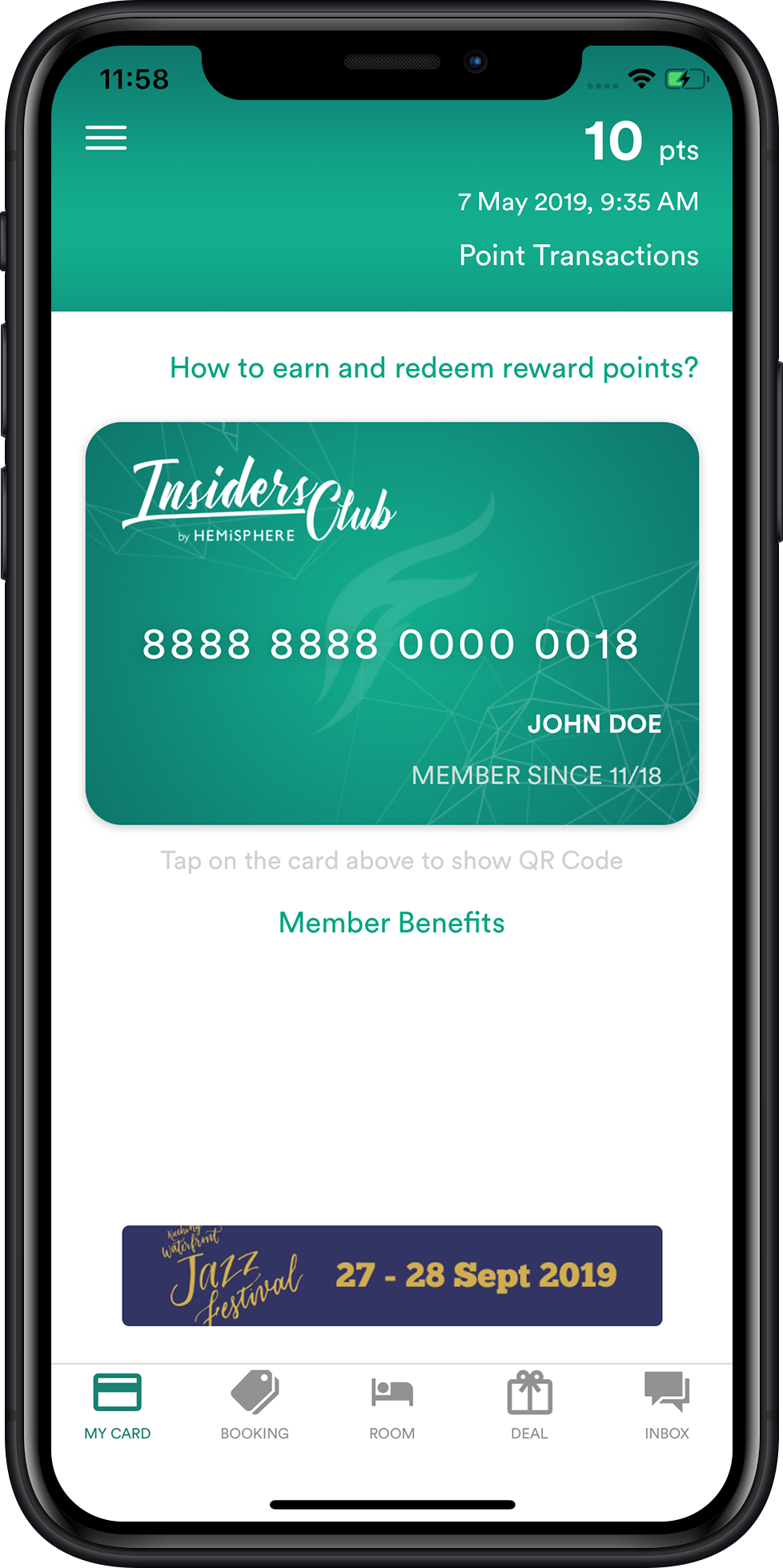The image size is (783, 1568).
Task: Open how to earn and redeem reward points
Action: click(x=434, y=368)
